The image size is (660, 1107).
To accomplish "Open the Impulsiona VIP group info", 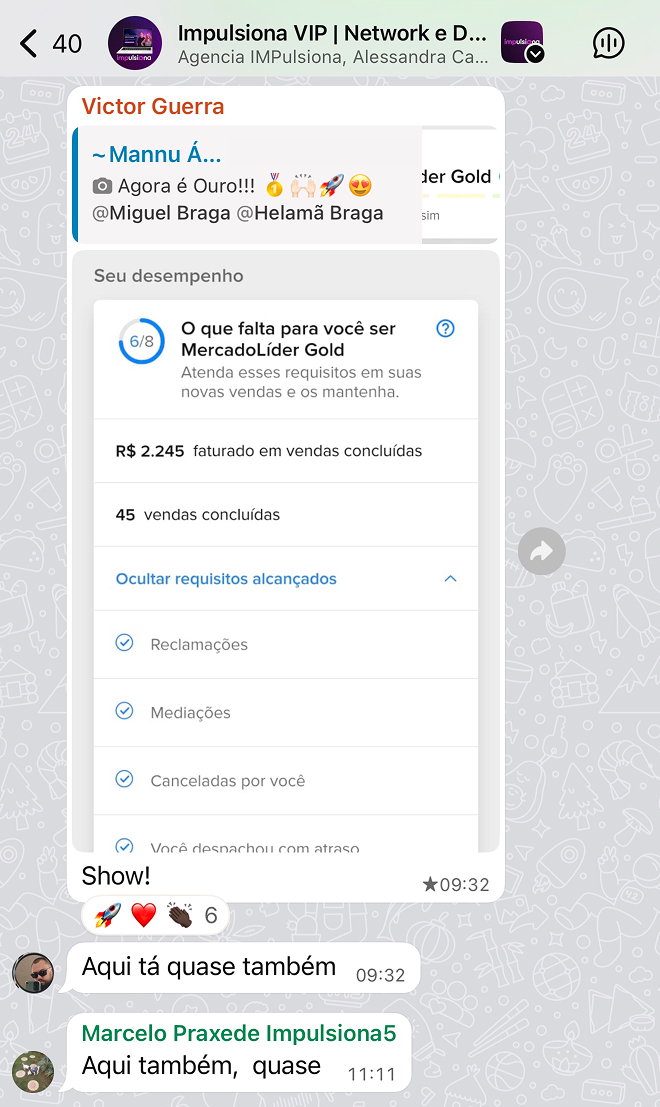I will point(330,43).
